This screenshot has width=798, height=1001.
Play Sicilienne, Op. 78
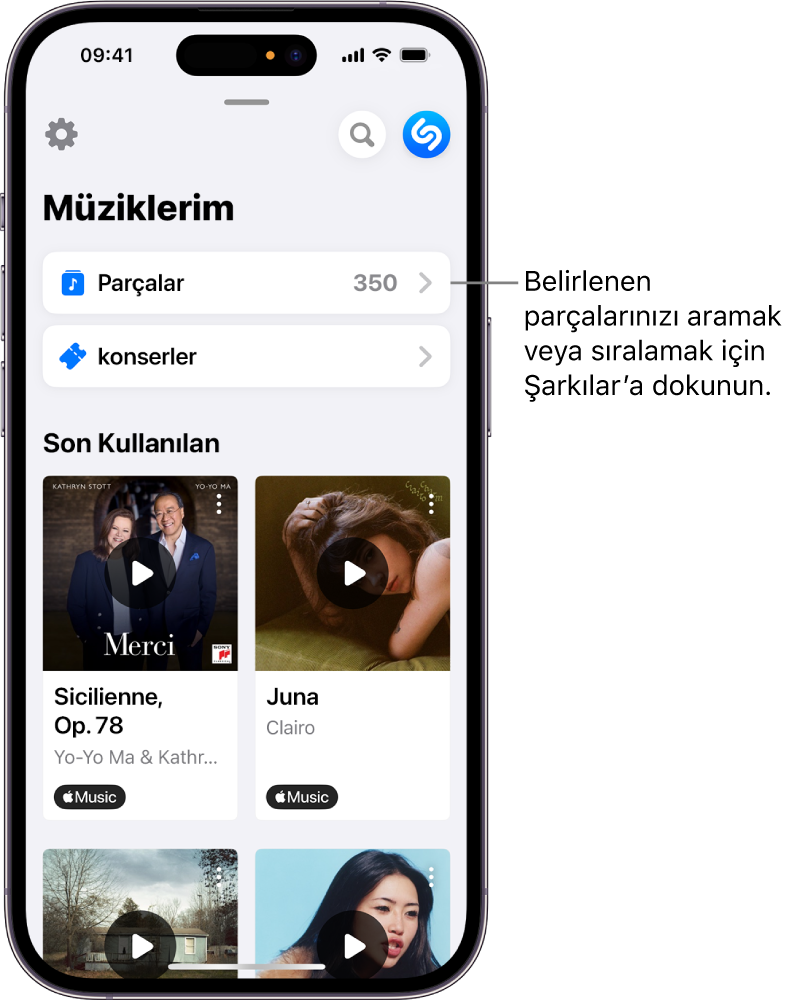tap(141, 573)
